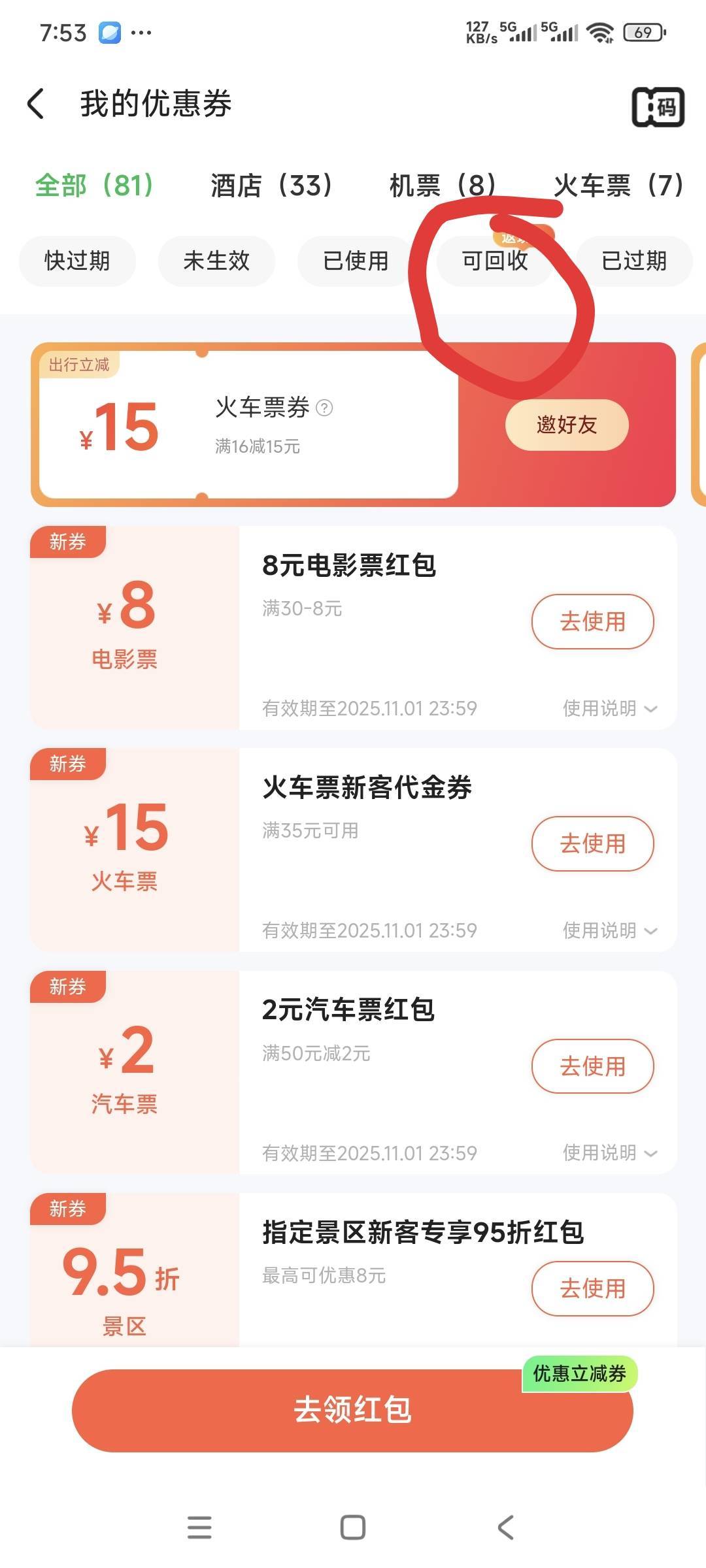The height and width of the screenshot is (1568, 706).
Task: Filter by 未生效 coupons
Action: pyautogui.click(x=216, y=261)
